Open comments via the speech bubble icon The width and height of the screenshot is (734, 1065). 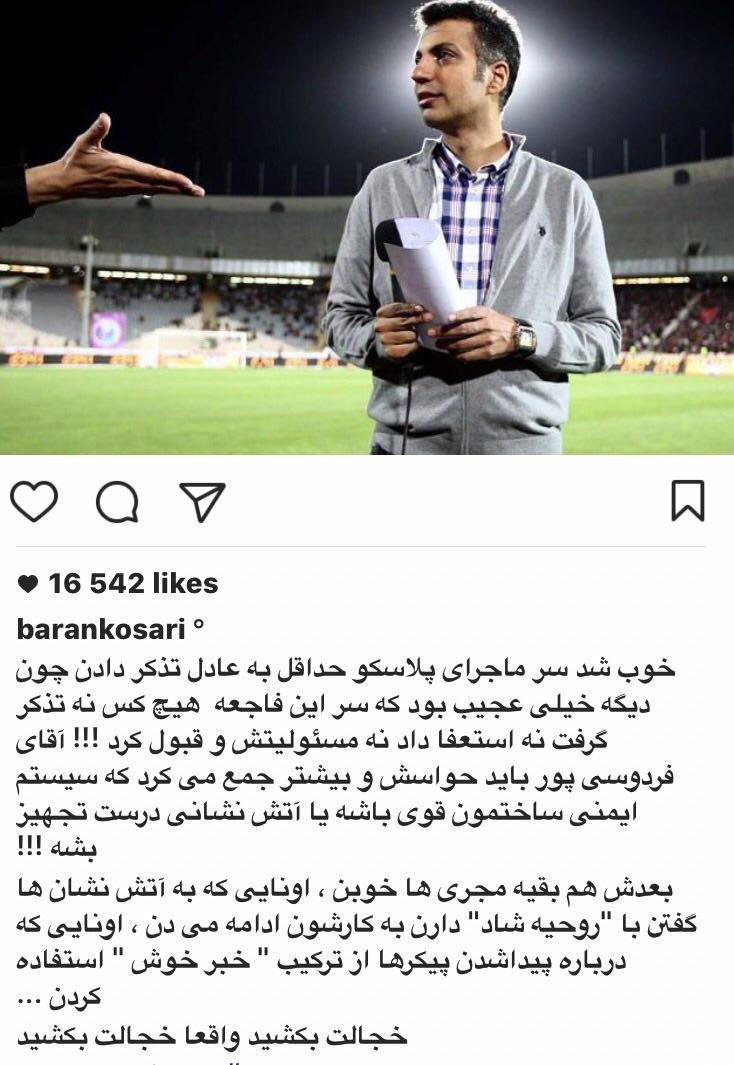(x=117, y=502)
